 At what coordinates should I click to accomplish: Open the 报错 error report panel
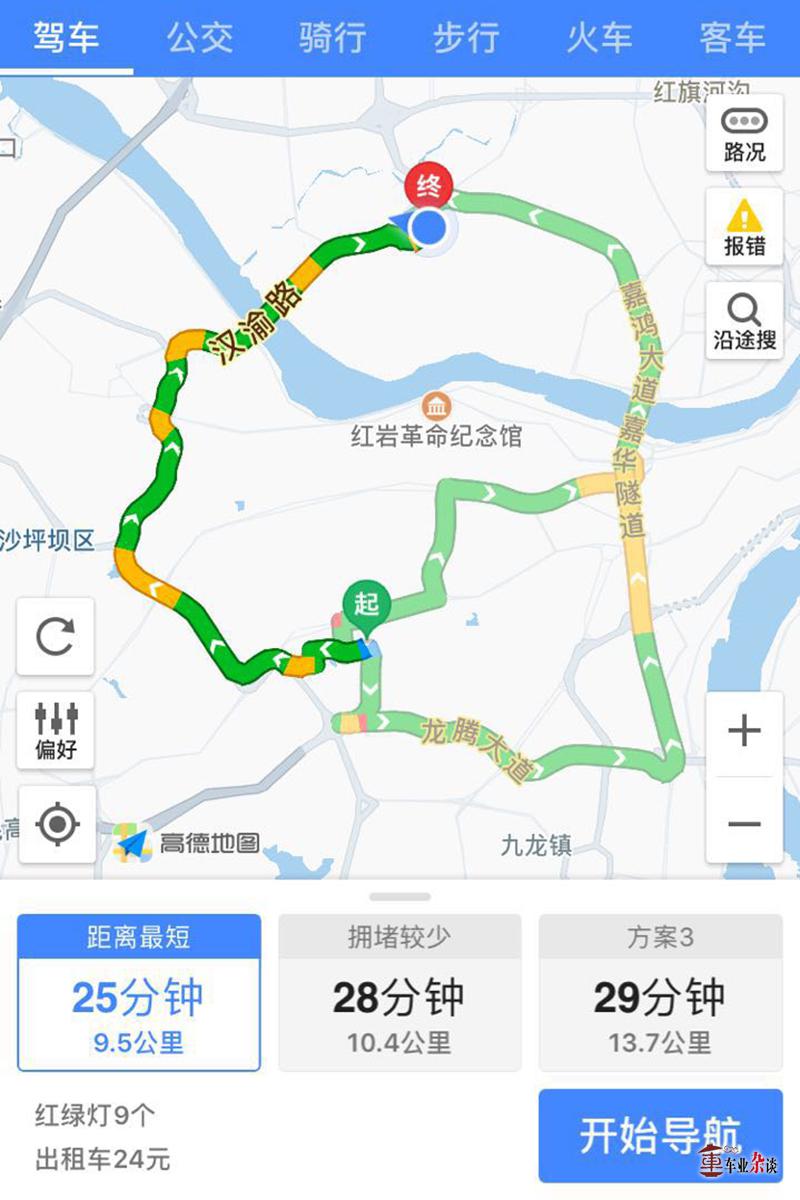tap(744, 225)
